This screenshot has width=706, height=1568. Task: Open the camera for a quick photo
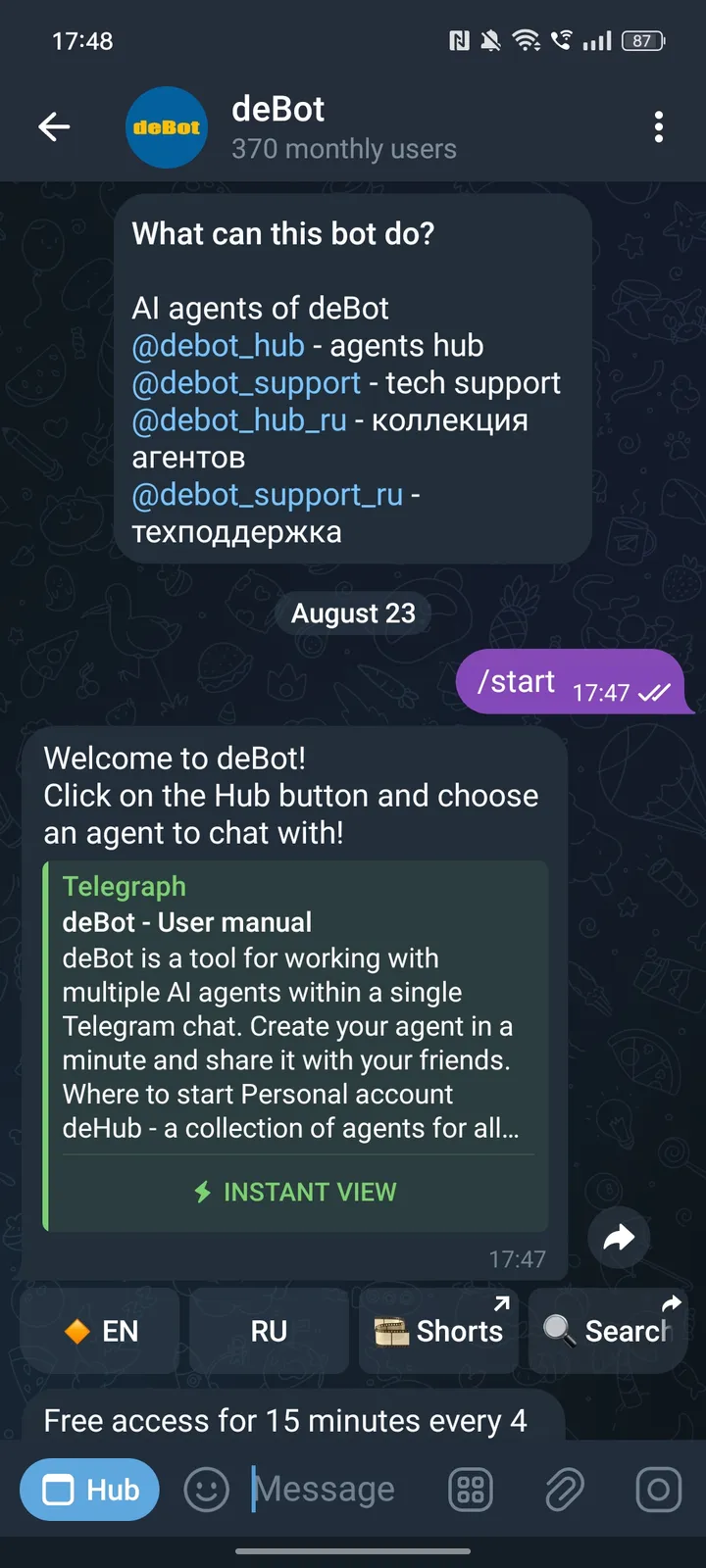click(x=657, y=1490)
